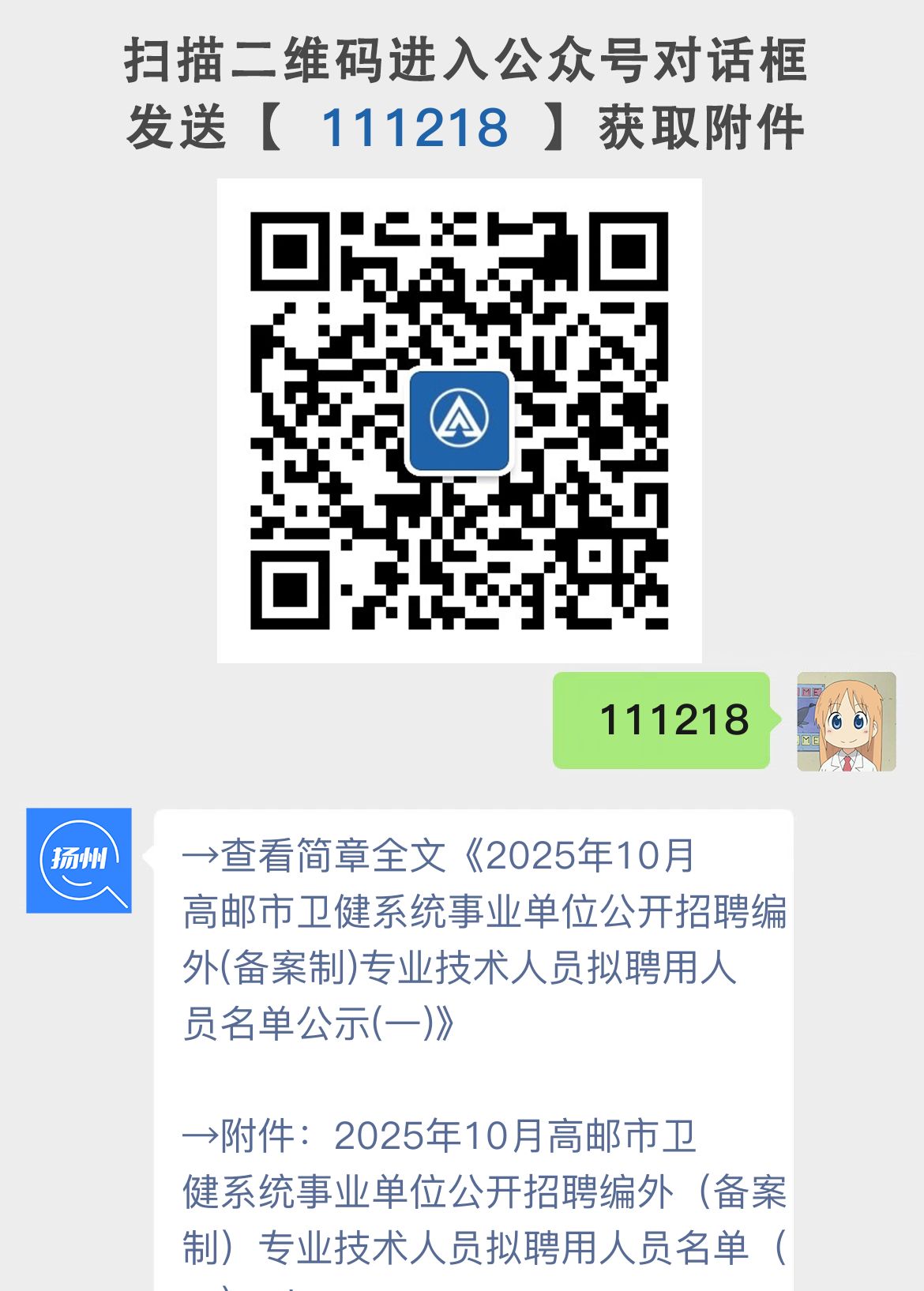Click the triangle logo inside the QR code

pos(459,423)
